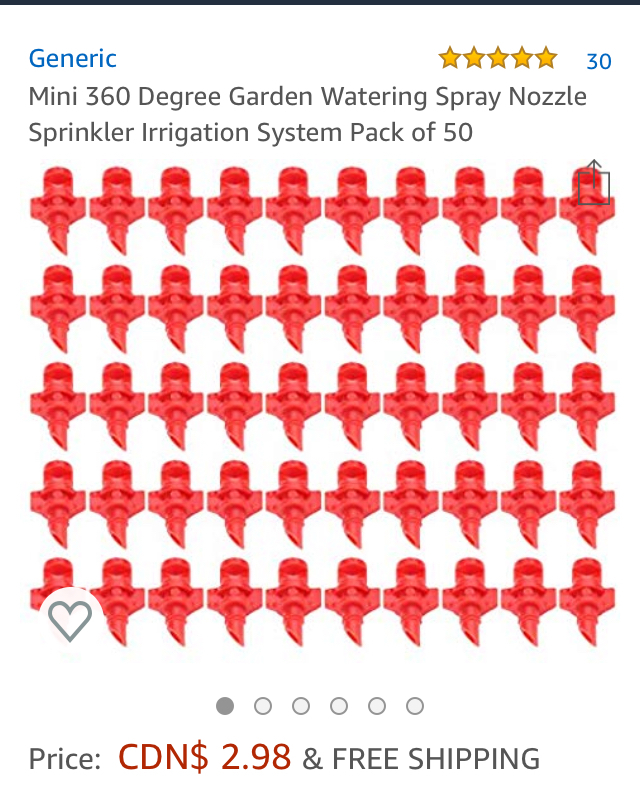Jump to the last image dot

point(415,706)
